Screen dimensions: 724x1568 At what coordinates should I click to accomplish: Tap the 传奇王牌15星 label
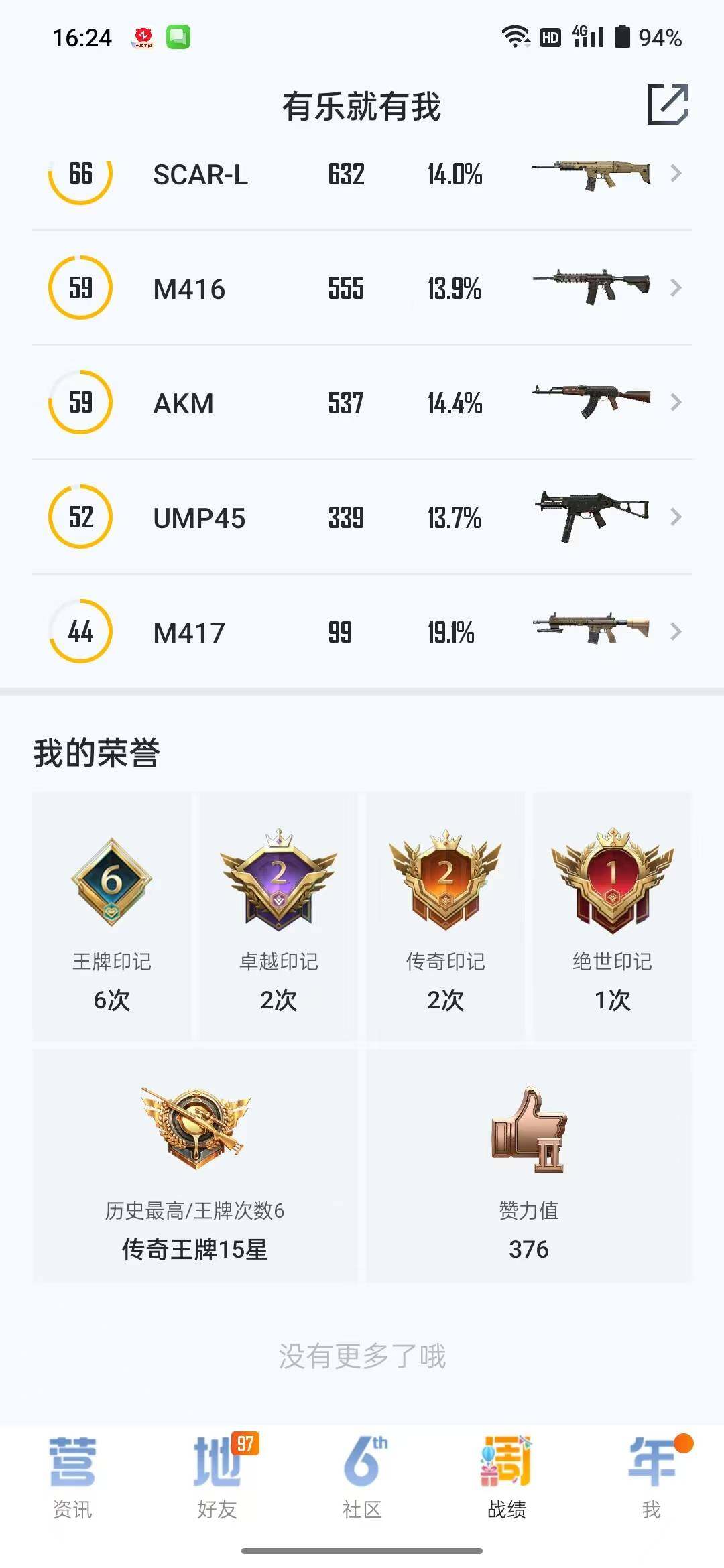coord(194,1248)
